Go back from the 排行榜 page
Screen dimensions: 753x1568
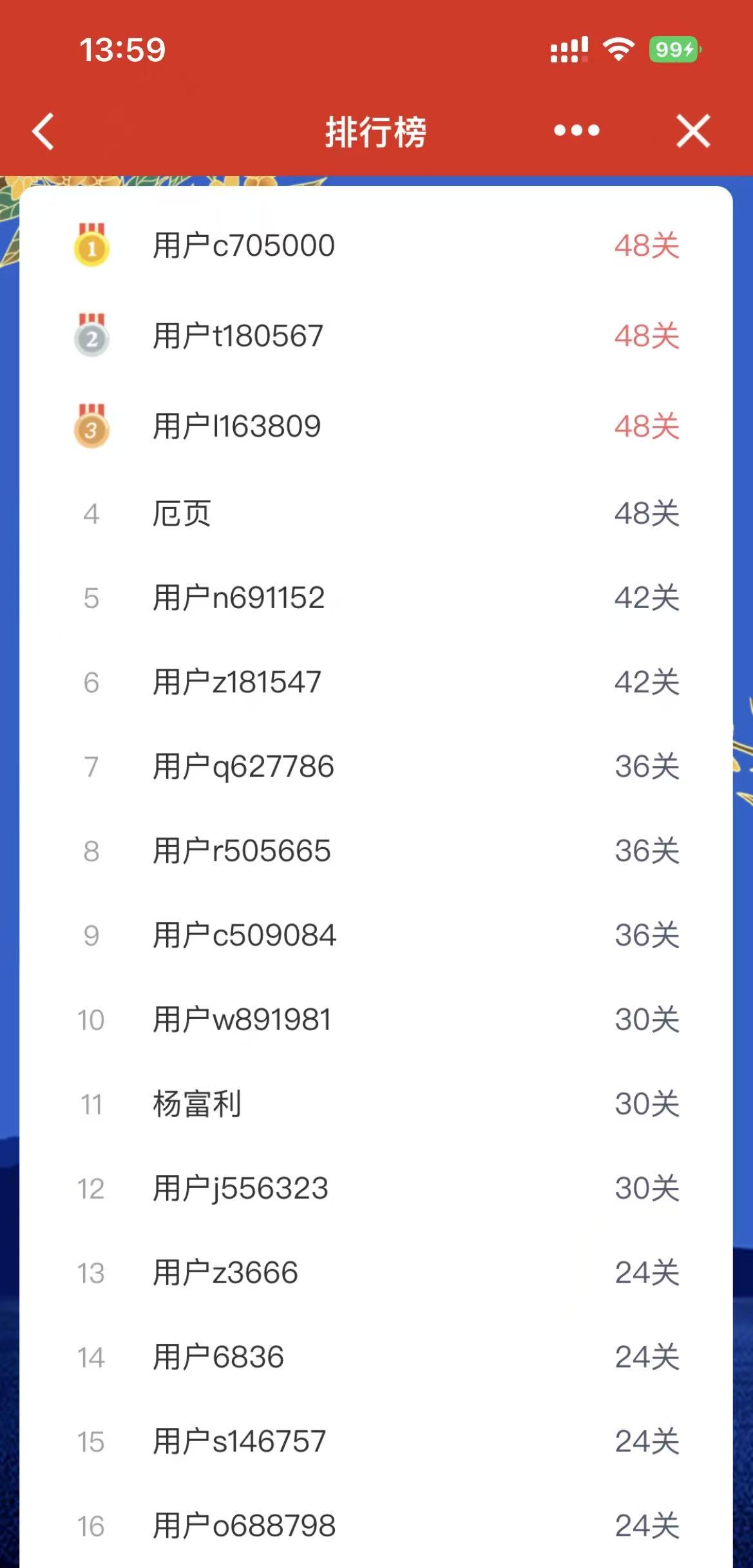point(43,131)
